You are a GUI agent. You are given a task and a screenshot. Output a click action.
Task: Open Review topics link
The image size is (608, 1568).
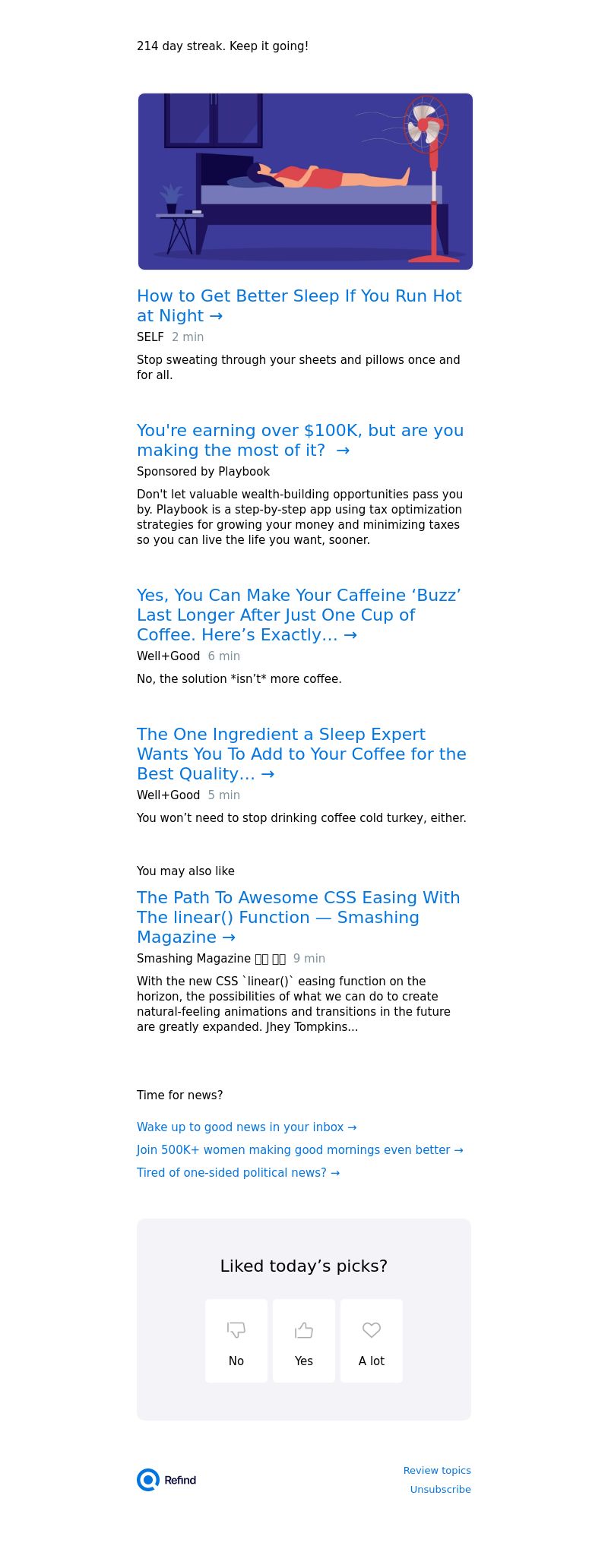(x=437, y=1471)
